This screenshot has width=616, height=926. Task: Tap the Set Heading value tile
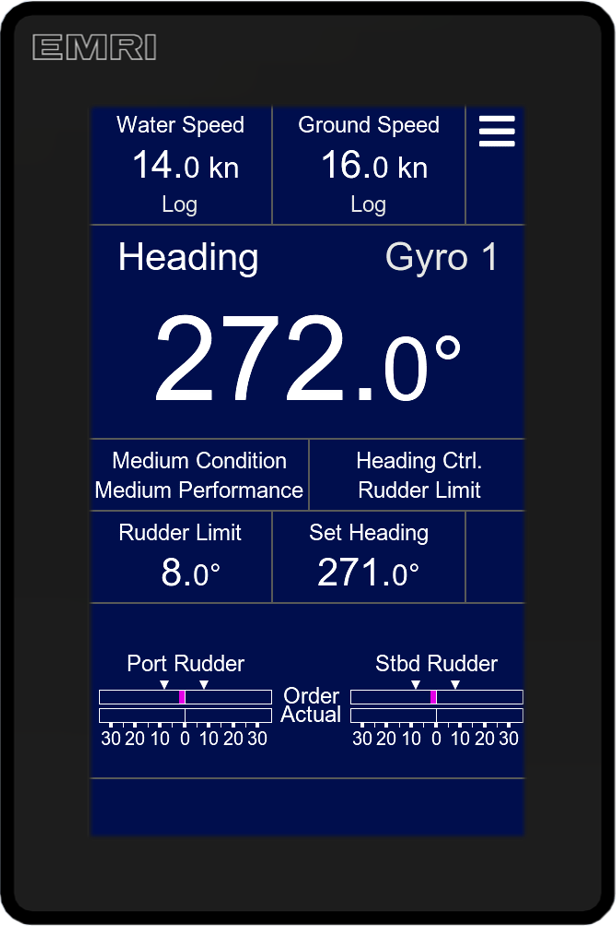[x=368, y=557]
